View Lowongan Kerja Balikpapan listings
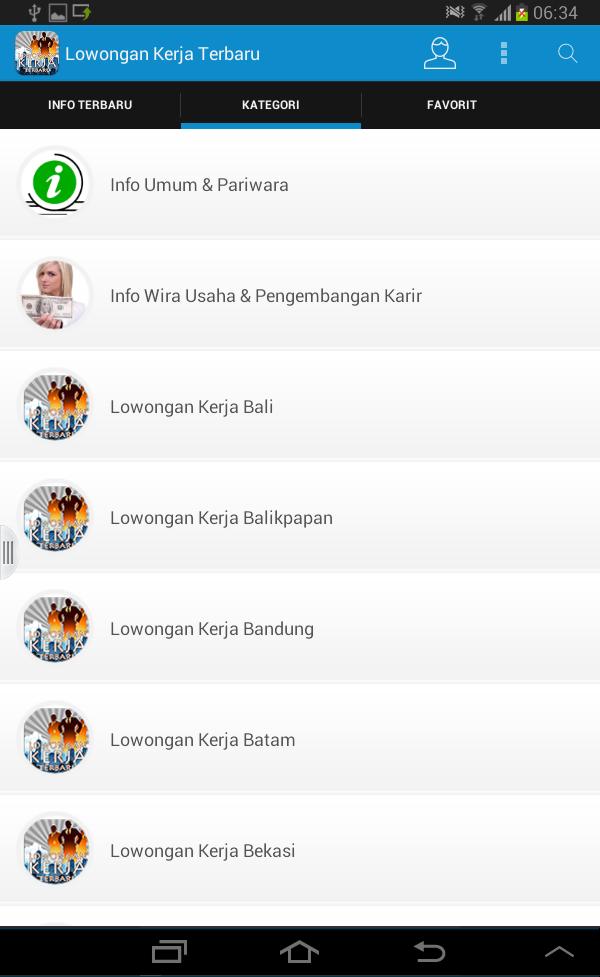This screenshot has width=600, height=977. tap(300, 518)
